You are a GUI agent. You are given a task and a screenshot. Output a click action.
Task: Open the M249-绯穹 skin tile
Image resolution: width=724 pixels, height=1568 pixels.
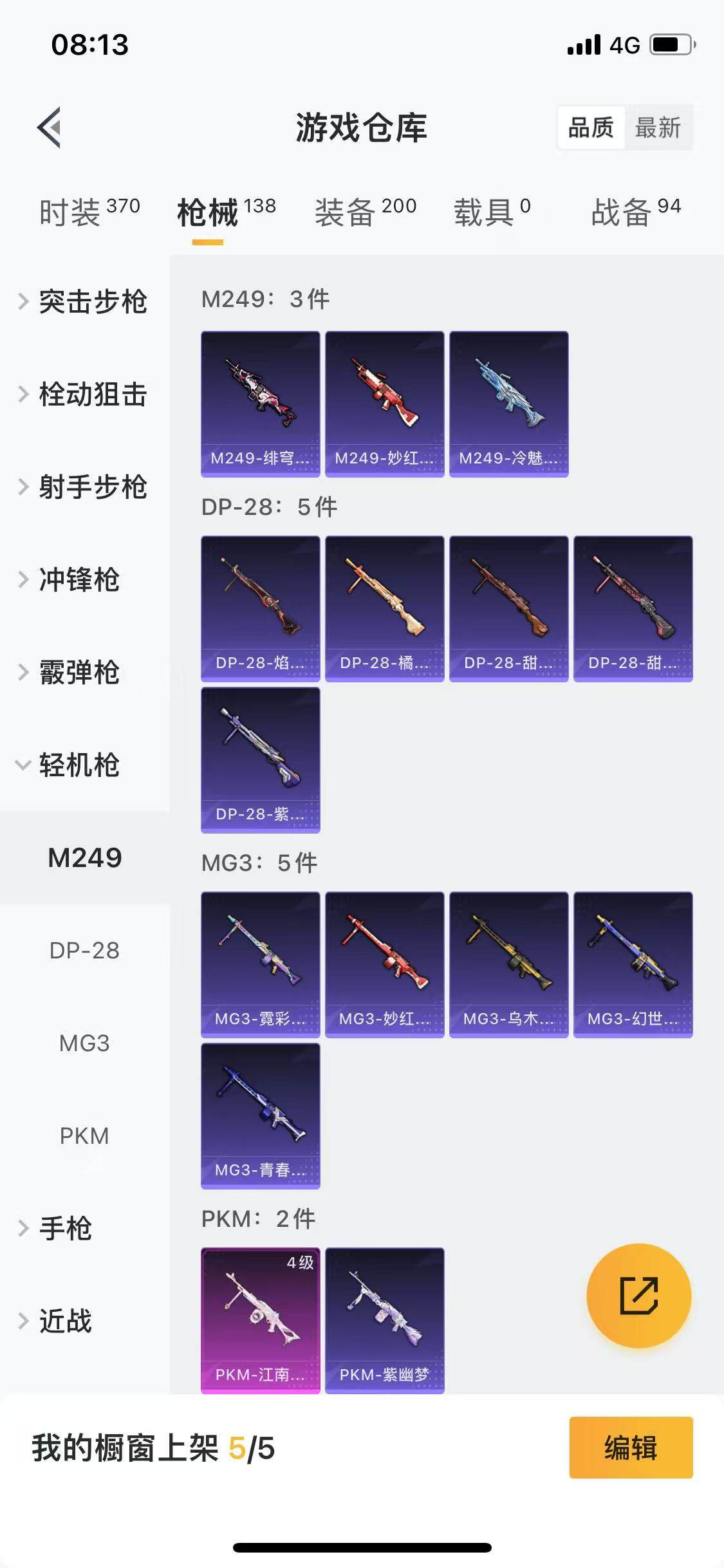[x=260, y=404]
